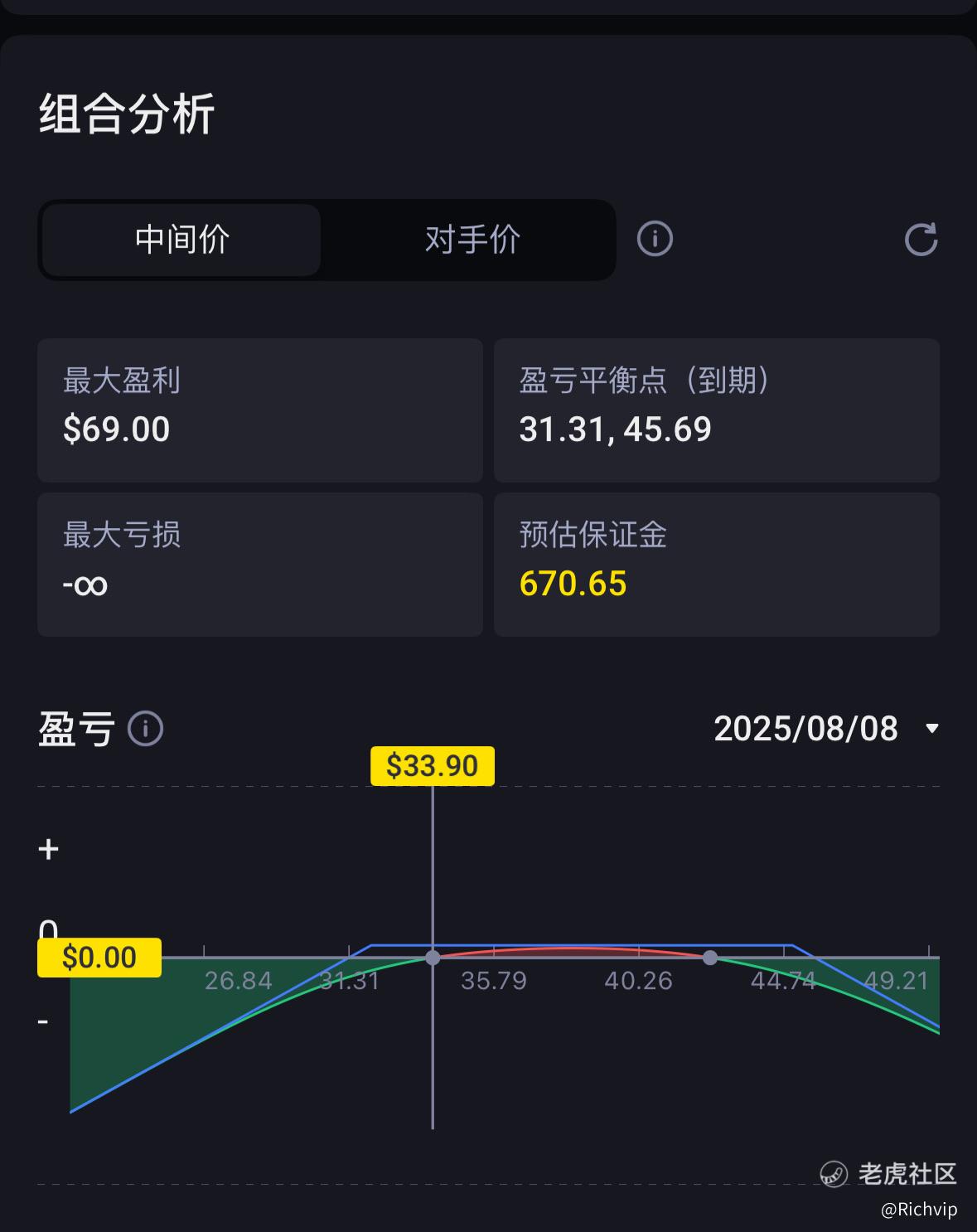977x1232 pixels.
Task: Open the 2025/08/08 date dropdown
Action: point(826,729)
